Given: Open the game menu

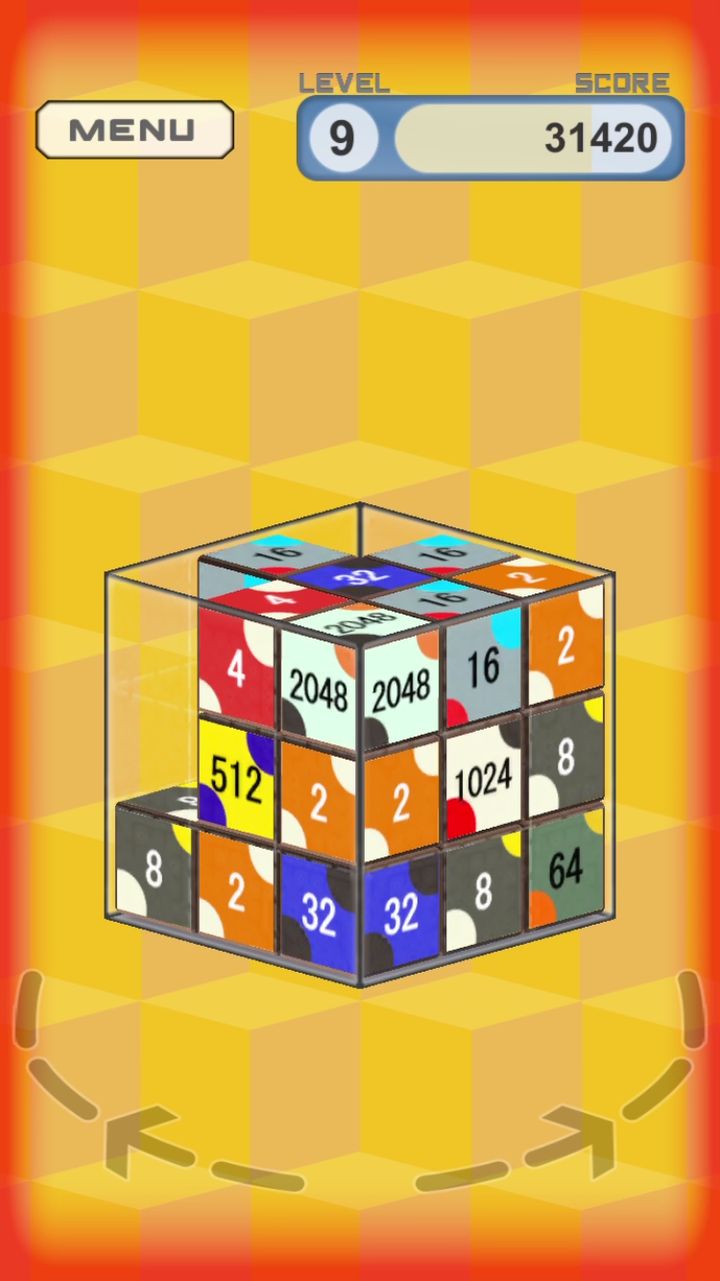Looking at the screenshot, I should 134,129.
